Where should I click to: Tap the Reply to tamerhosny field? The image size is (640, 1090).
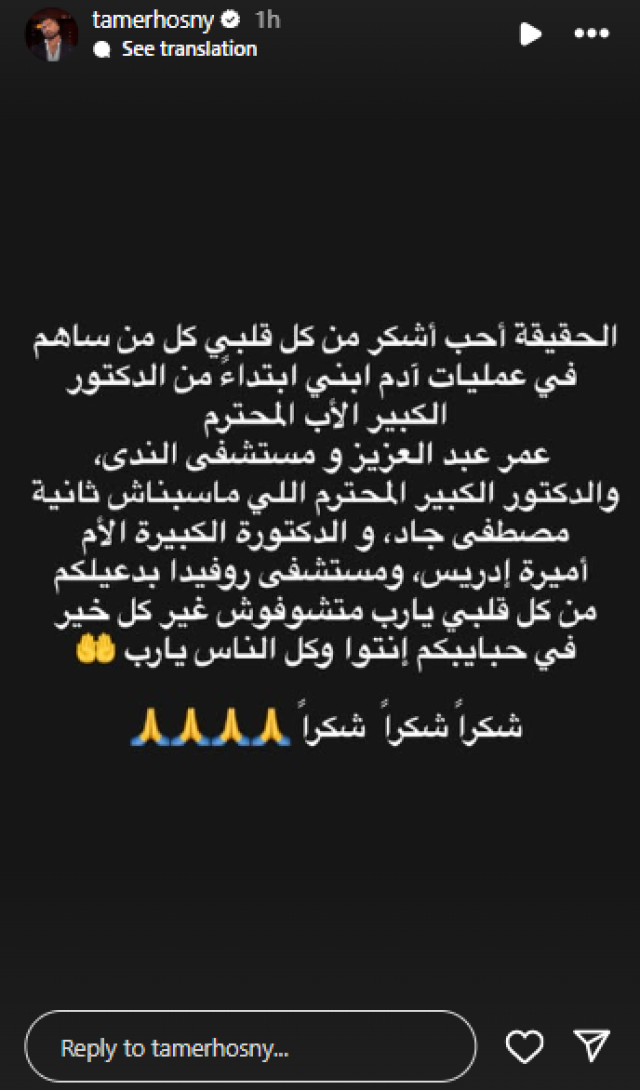tap(250, 1048)
